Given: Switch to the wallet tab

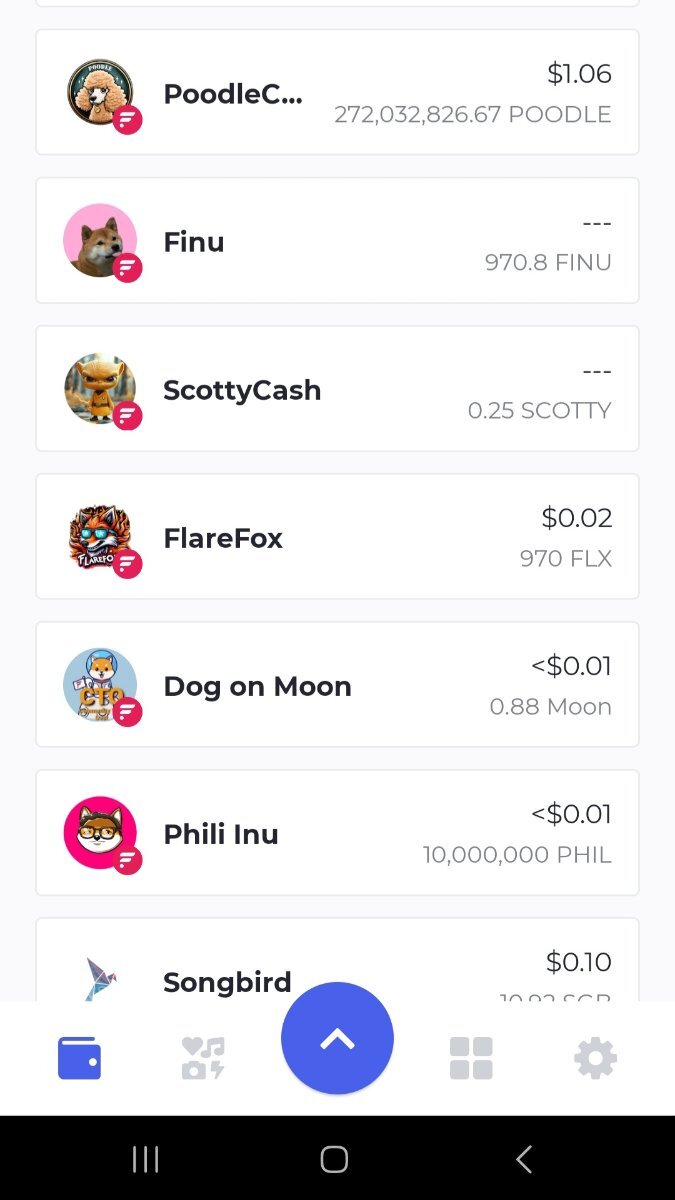Looking at the screenshot, I should pos(79,1058).
